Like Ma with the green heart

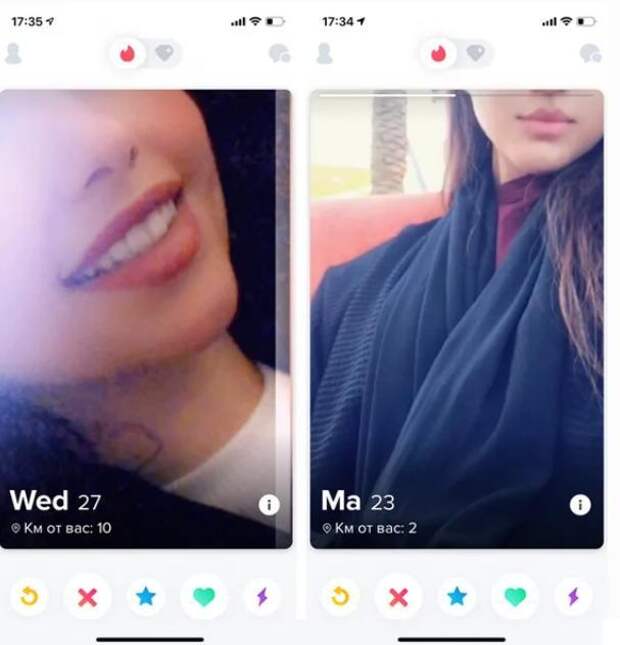click(x=515, y=597)
